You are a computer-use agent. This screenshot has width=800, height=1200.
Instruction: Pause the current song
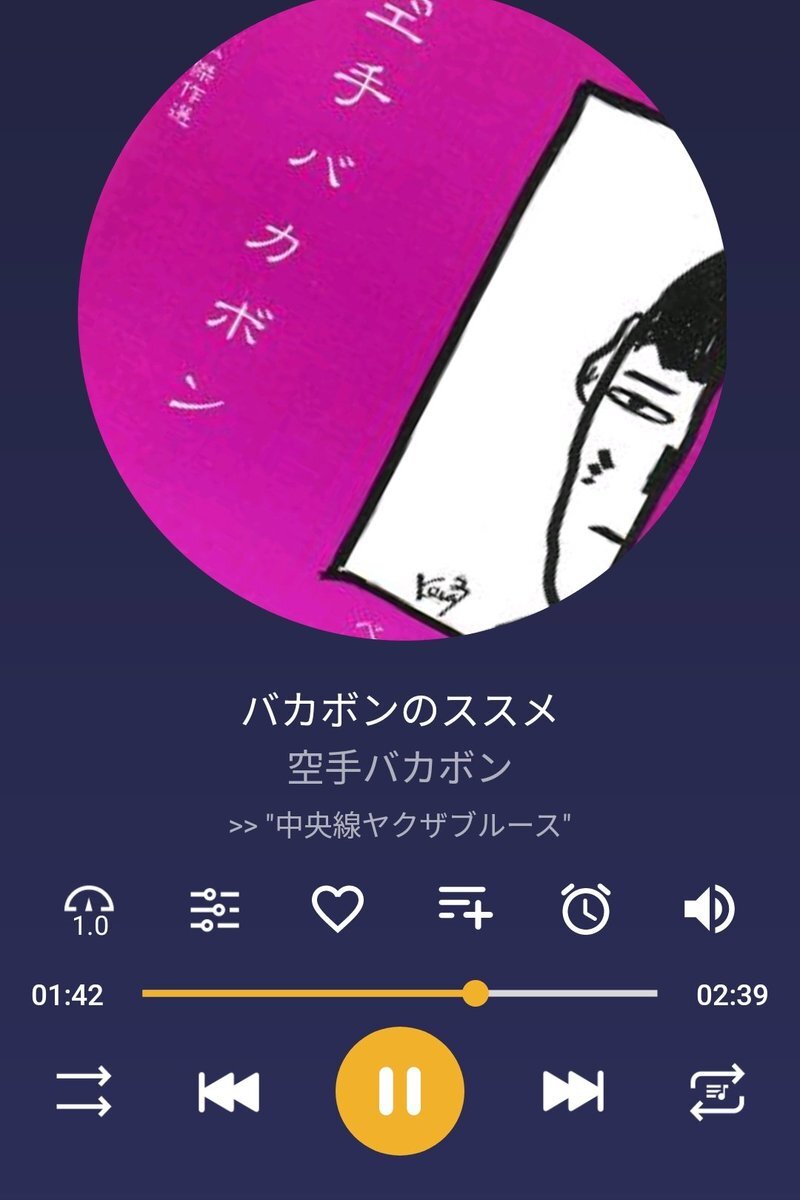[400, 1091]
